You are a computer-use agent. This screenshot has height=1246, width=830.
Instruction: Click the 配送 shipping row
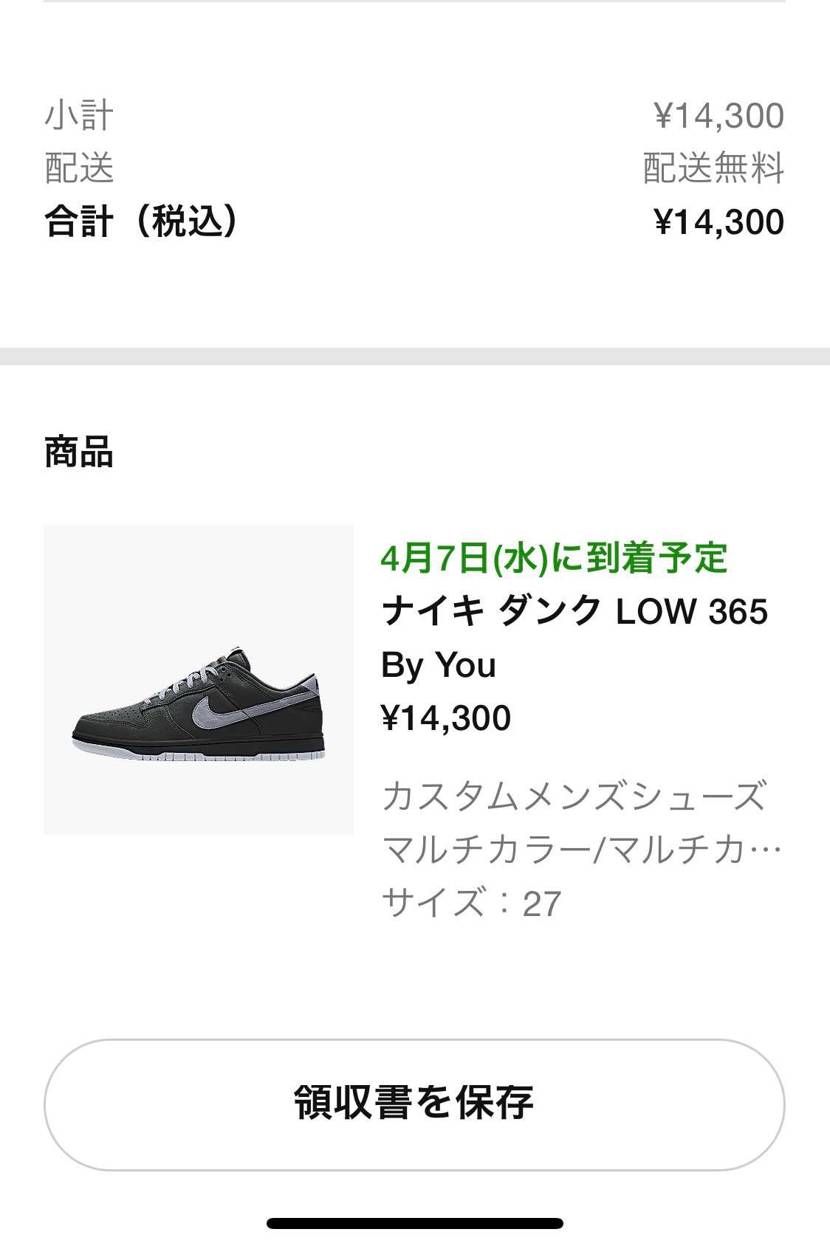coord(76,169)
